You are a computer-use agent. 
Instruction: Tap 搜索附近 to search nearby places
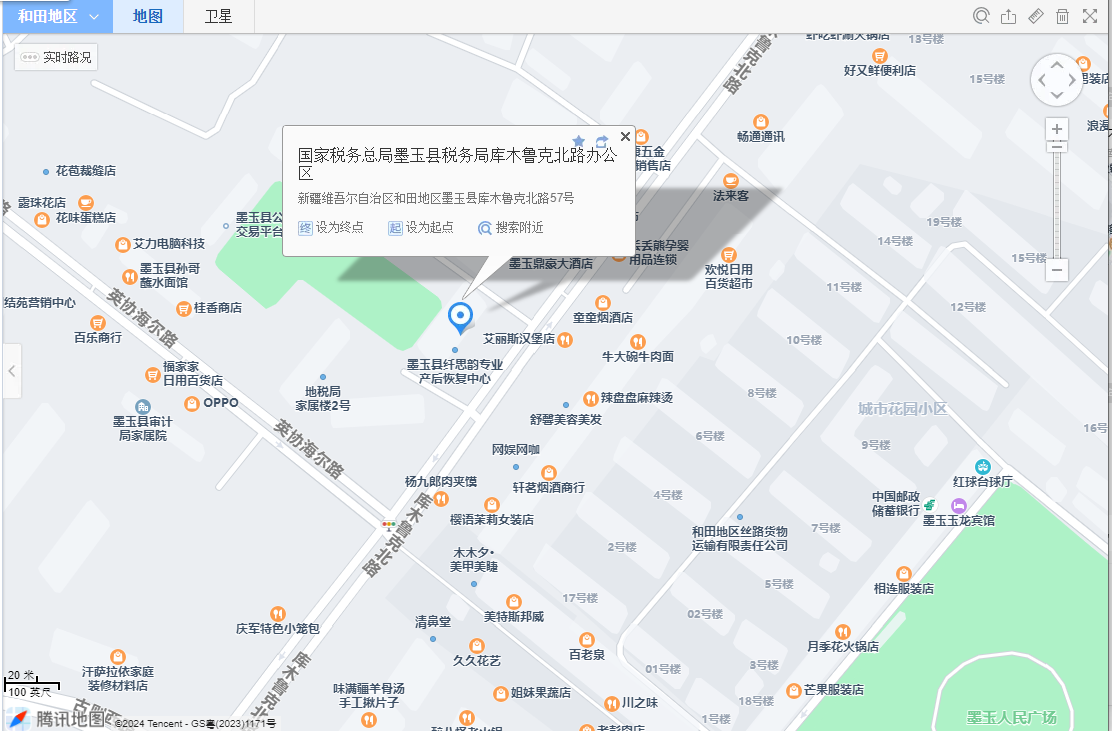click(x=511, y=228)
